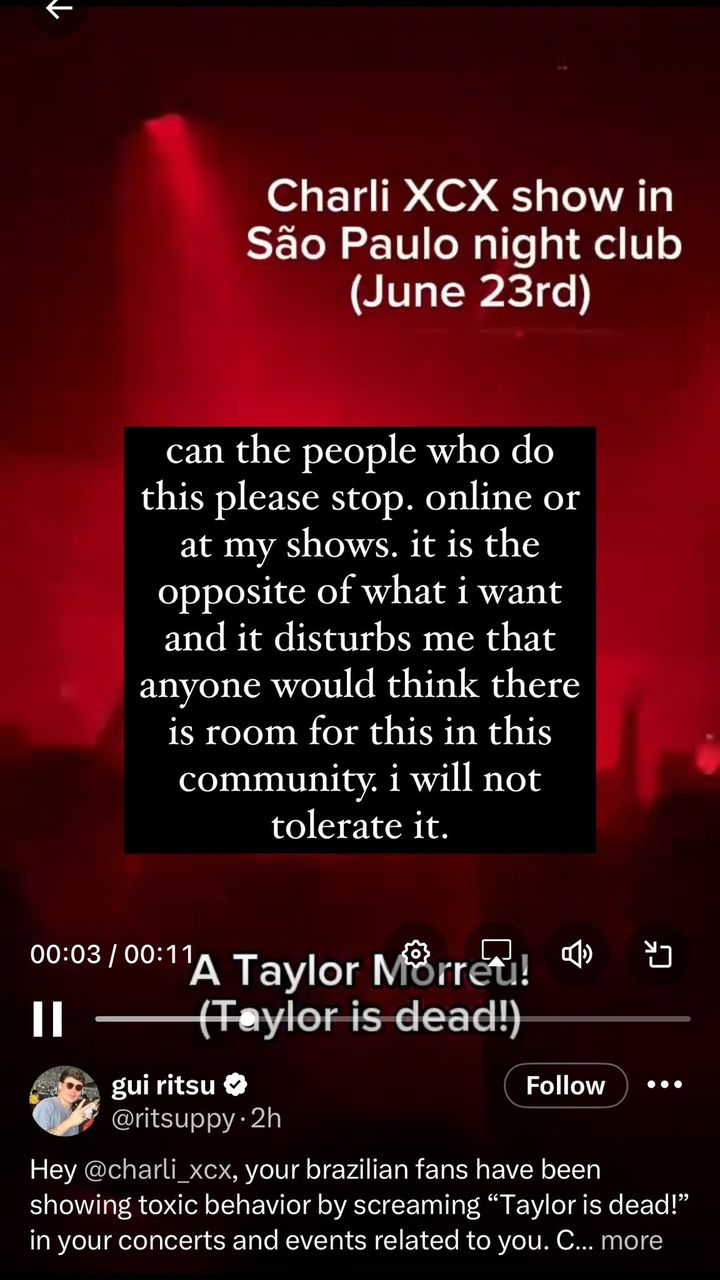This screenshot has height=1280, width=720.
Task: Seek ahead on the video progress bar
Action: [x=450, y=1018]
